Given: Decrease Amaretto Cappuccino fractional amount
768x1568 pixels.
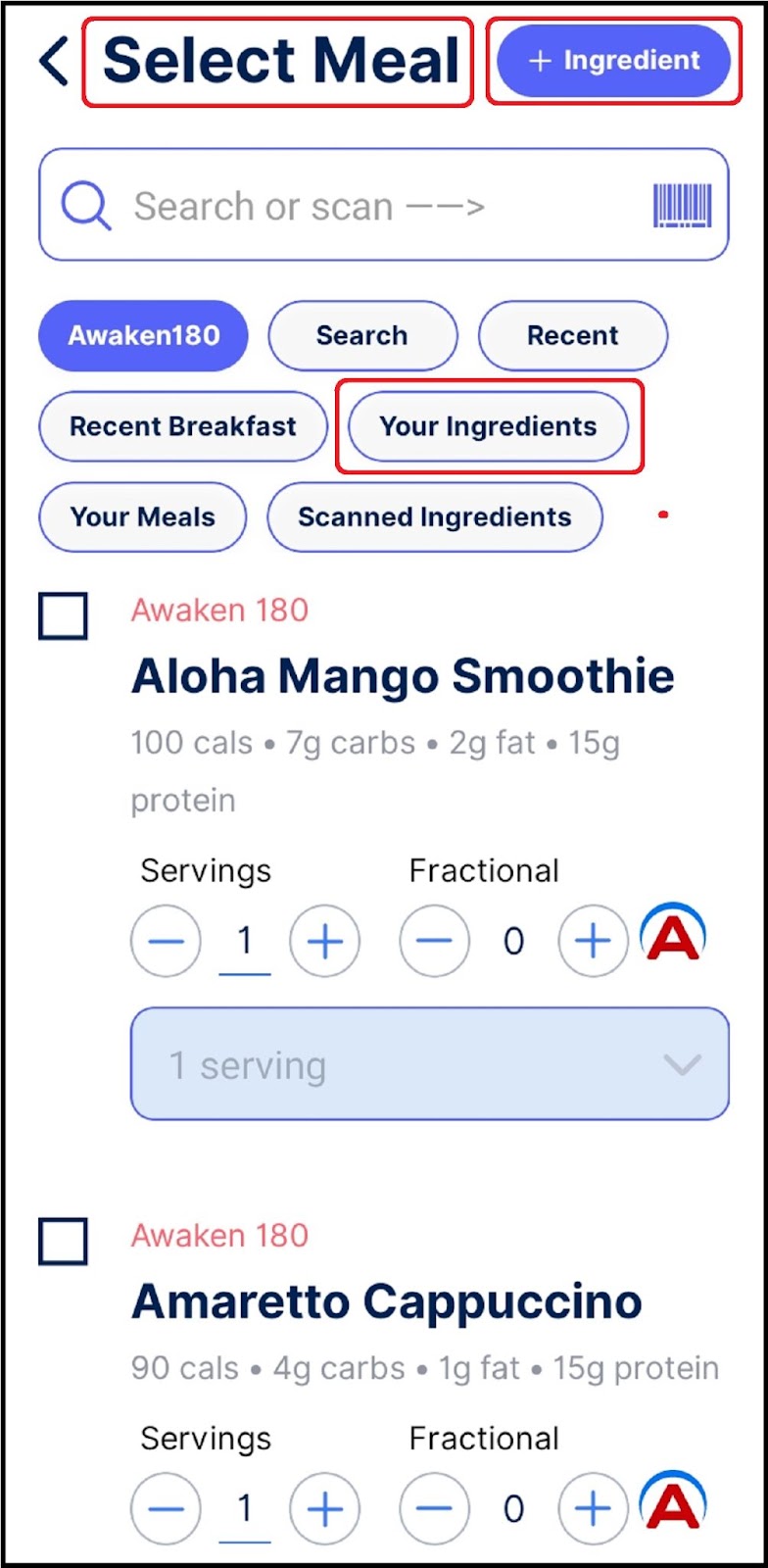Looking at the screenshot, I should (x=434, y=1508).
